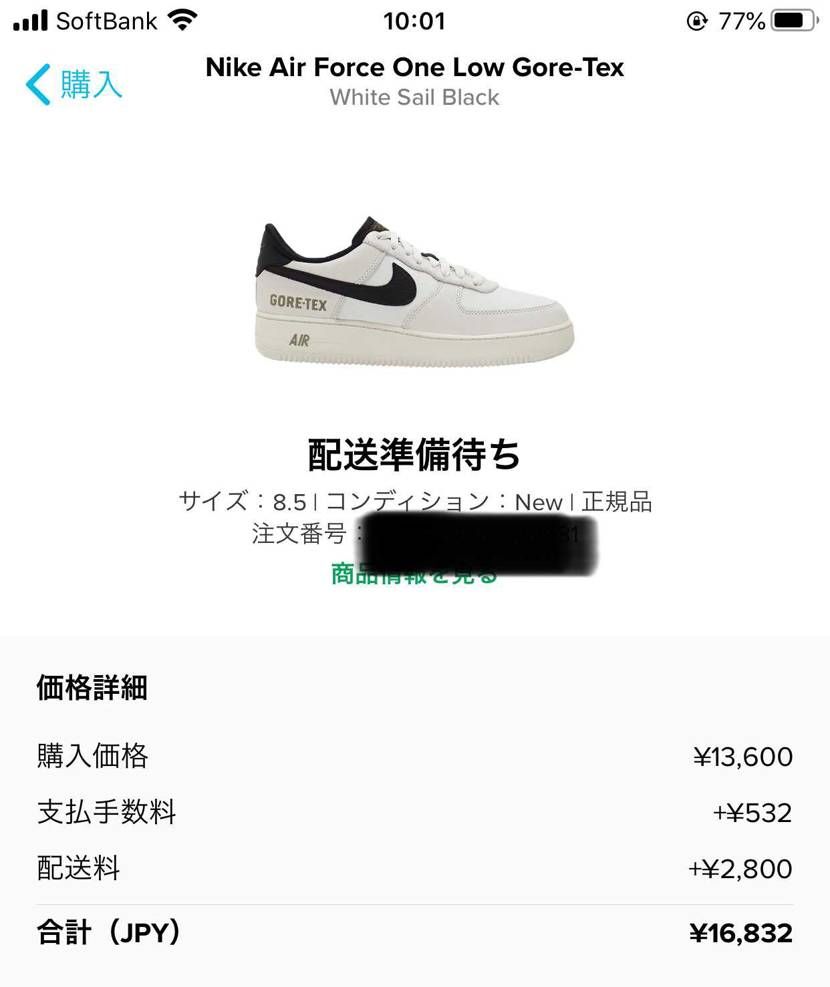Tap the battery indicator icon
Screen dimensions: 830x987
point(792,17)
